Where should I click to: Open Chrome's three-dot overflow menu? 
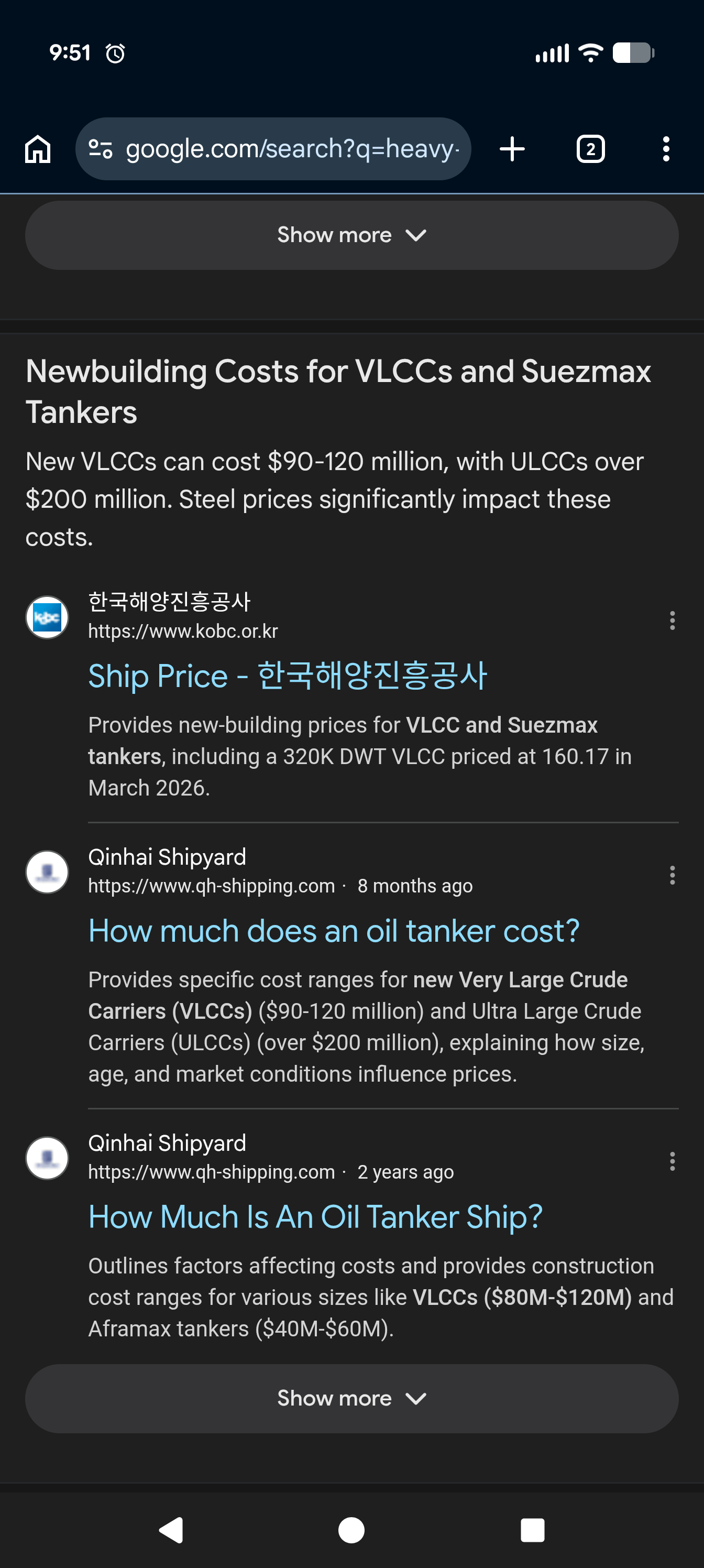tap(666, 149)
